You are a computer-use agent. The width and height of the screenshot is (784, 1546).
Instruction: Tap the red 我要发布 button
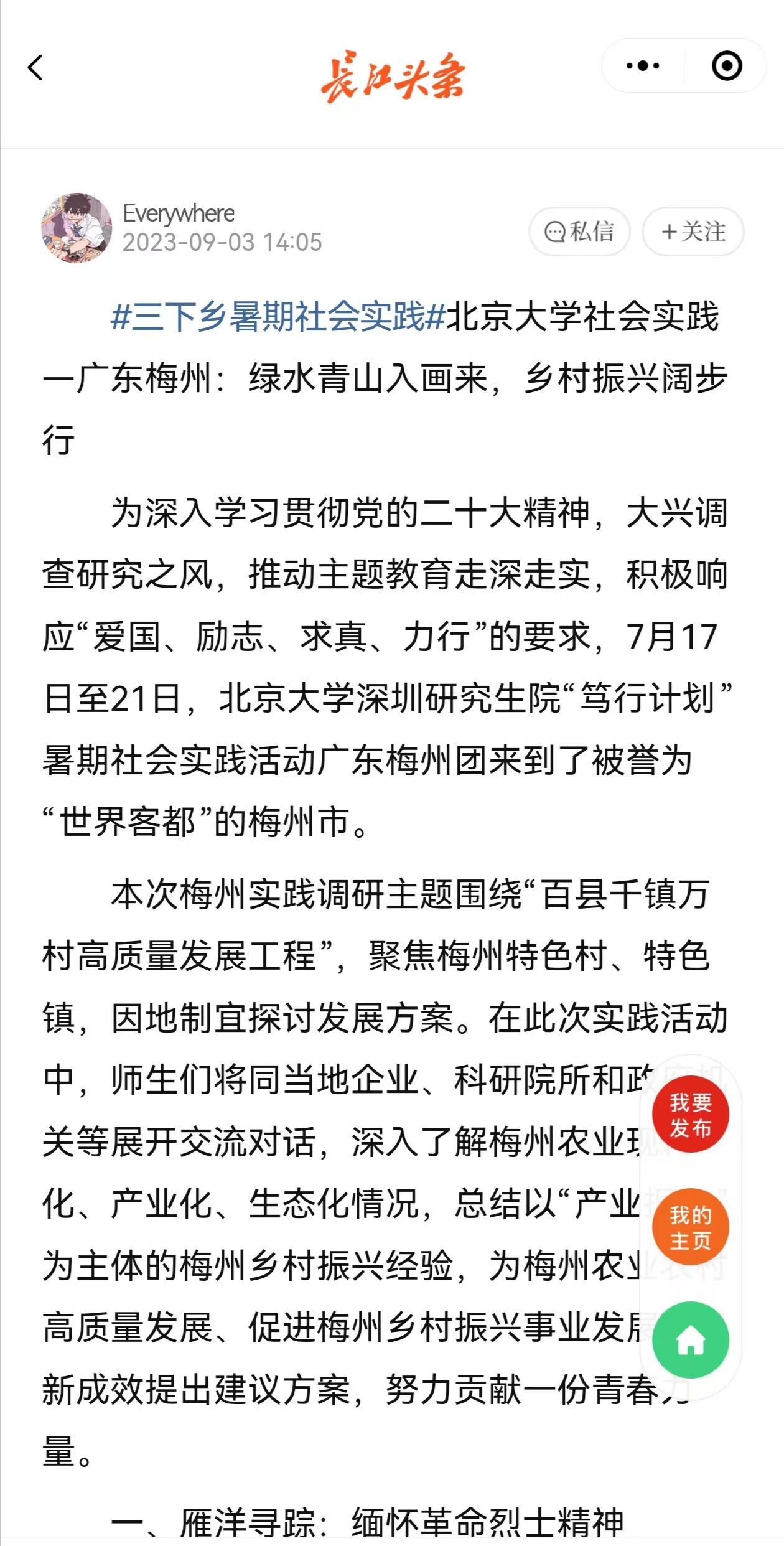[x=690, y=1115]
